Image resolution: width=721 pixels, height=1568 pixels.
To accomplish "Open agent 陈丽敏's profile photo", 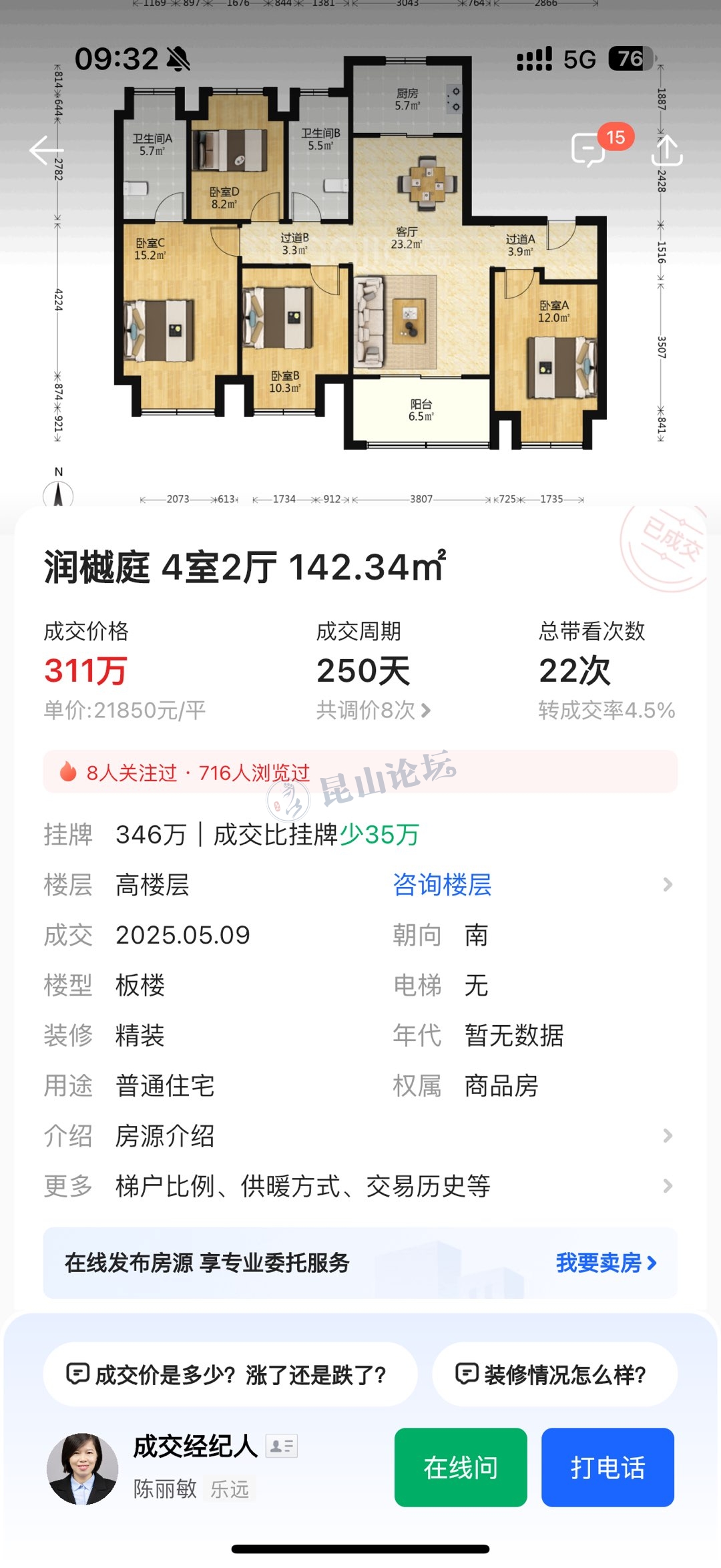I will pyautogui.click(x=82, y=1468).
